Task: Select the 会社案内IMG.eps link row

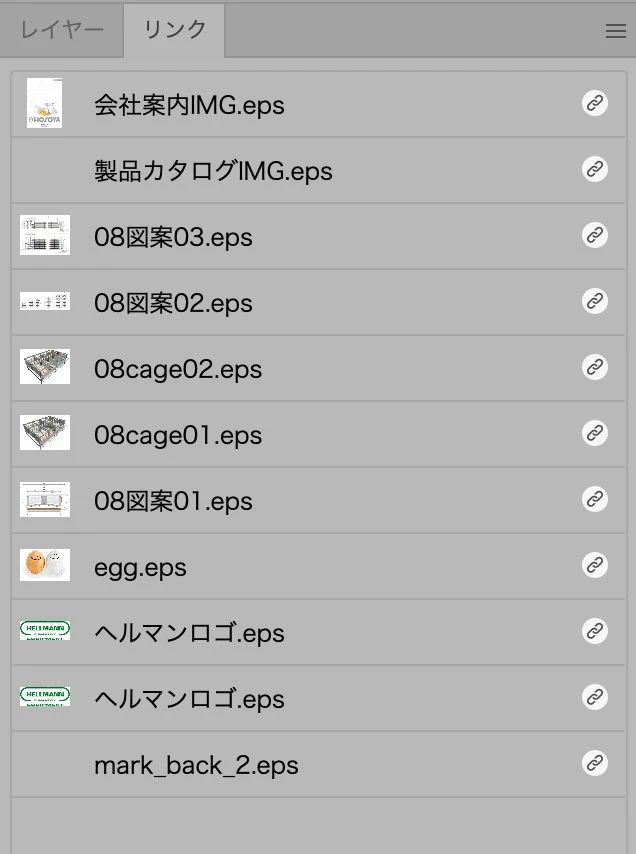Action: pyautogui.click(x=189, y=105)
